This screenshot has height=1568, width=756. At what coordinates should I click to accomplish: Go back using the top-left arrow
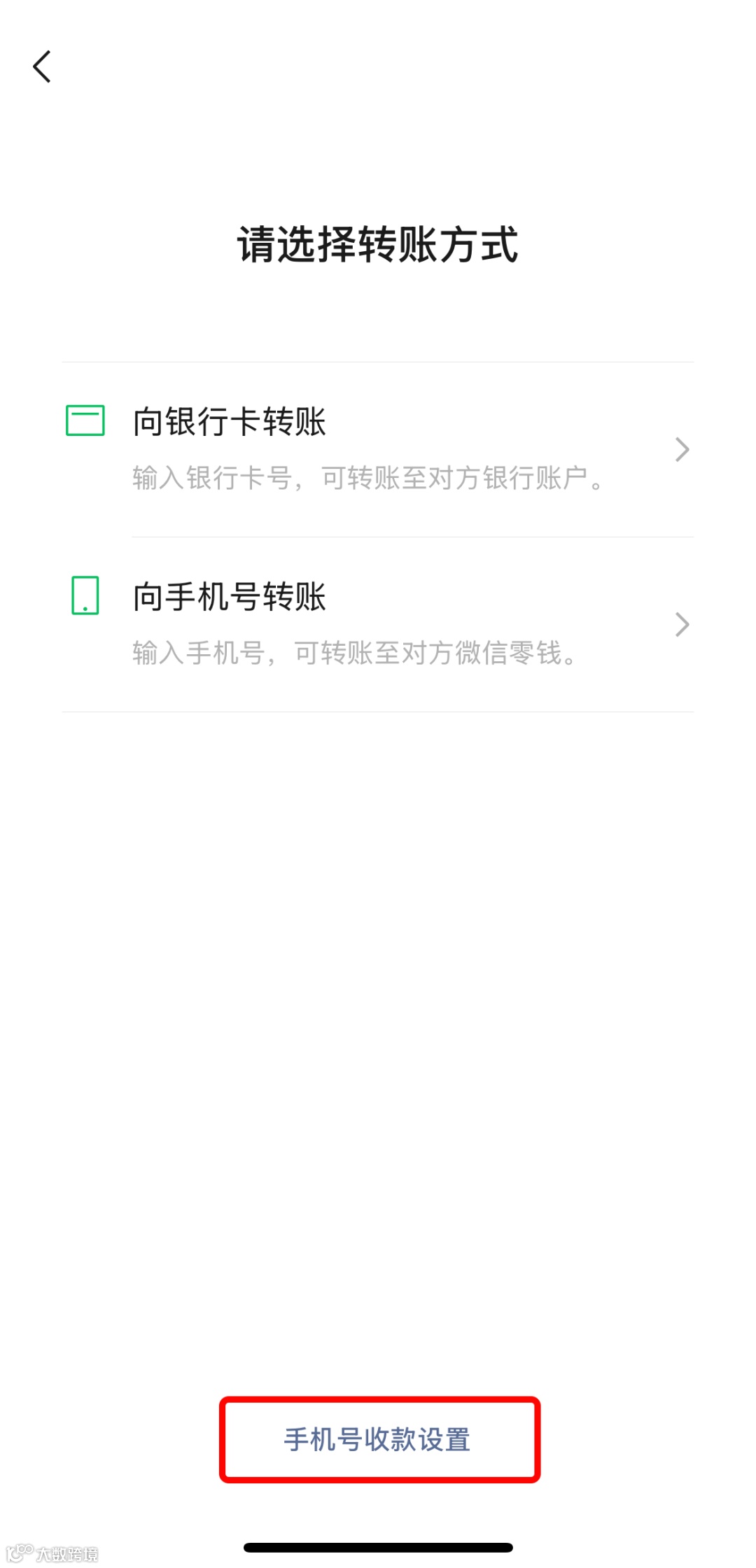[42, 67]
